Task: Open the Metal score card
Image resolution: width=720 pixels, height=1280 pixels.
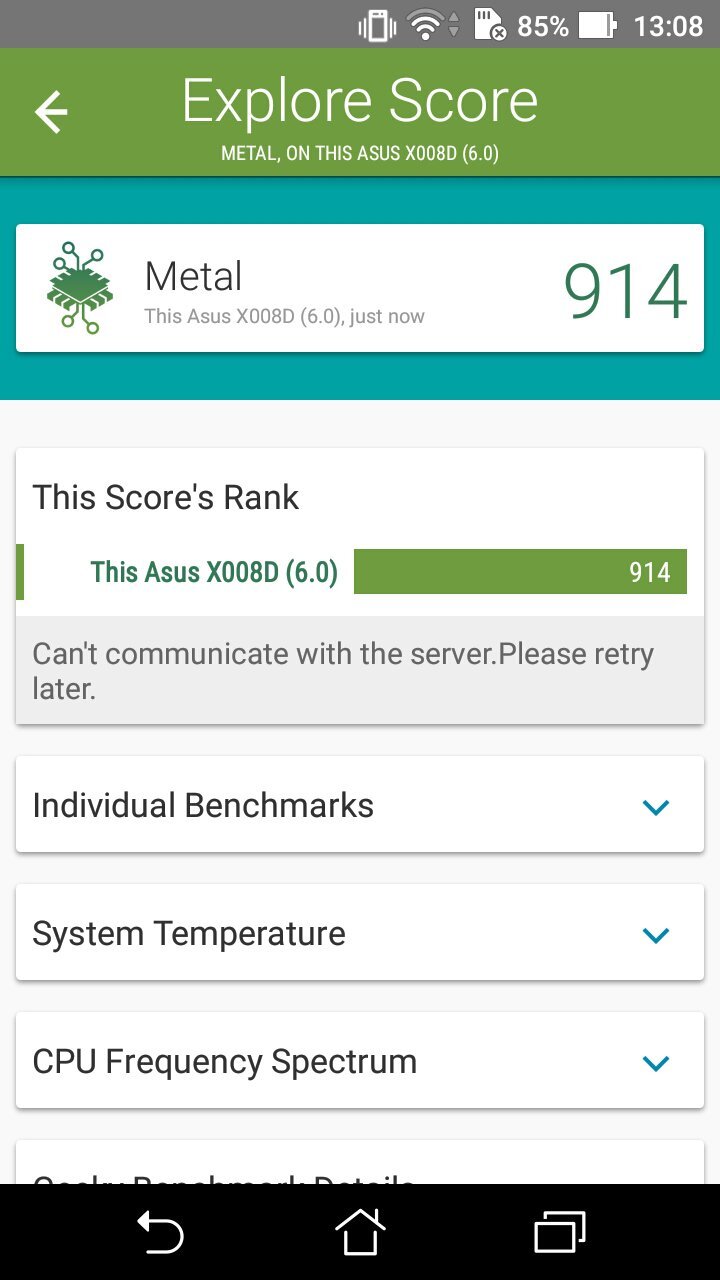Action: [x=360, y=288]
